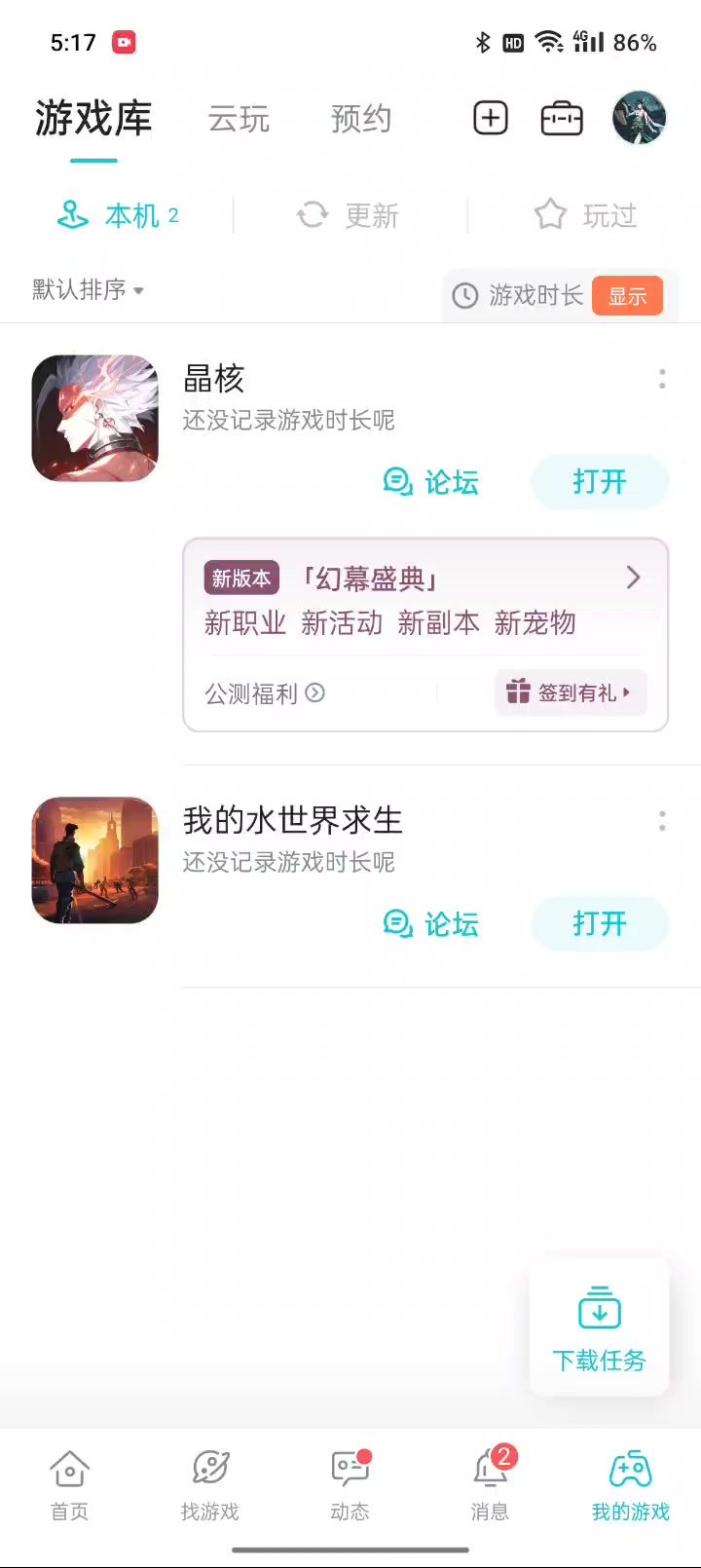Switch to the 找游戏 tab
This screenshot has height=1568, width=701.
coord(209,1484)
